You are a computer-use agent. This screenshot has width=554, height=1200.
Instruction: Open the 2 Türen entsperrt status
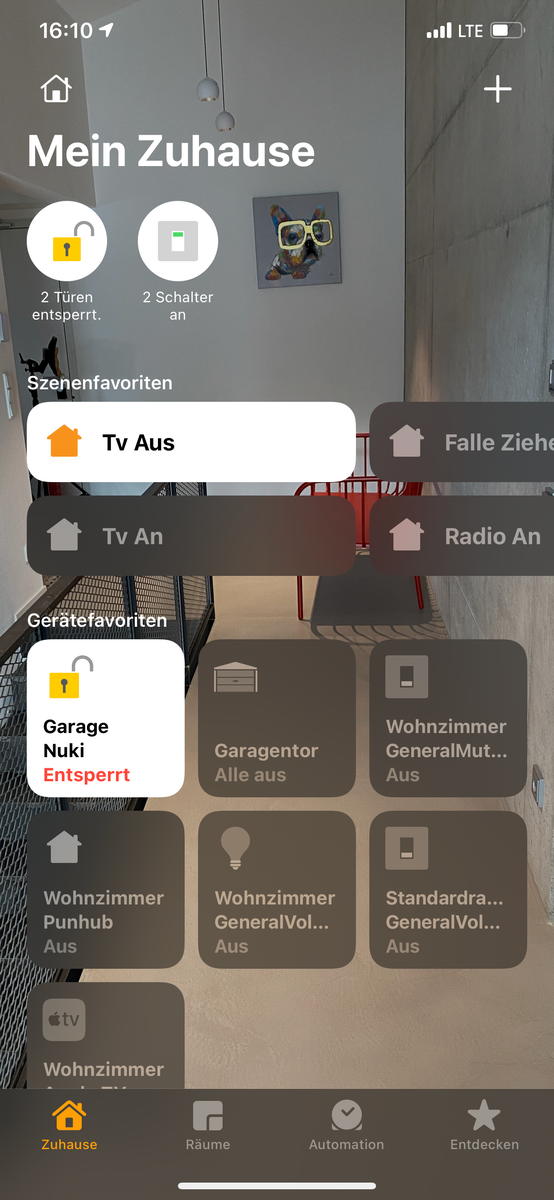(67, 259)
